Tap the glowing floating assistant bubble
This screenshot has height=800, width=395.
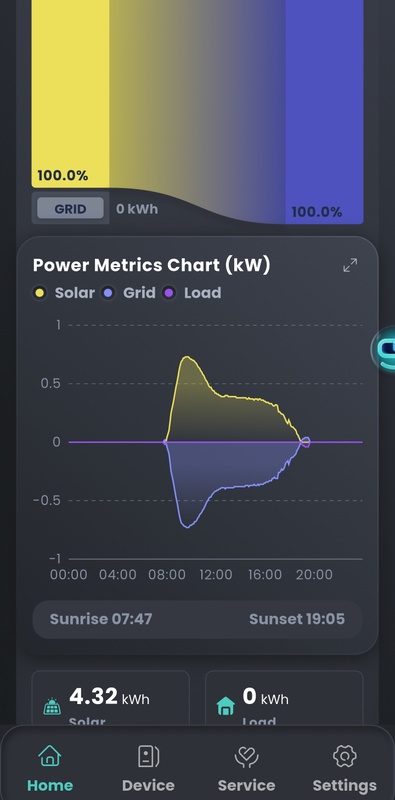tap(384, 350)
